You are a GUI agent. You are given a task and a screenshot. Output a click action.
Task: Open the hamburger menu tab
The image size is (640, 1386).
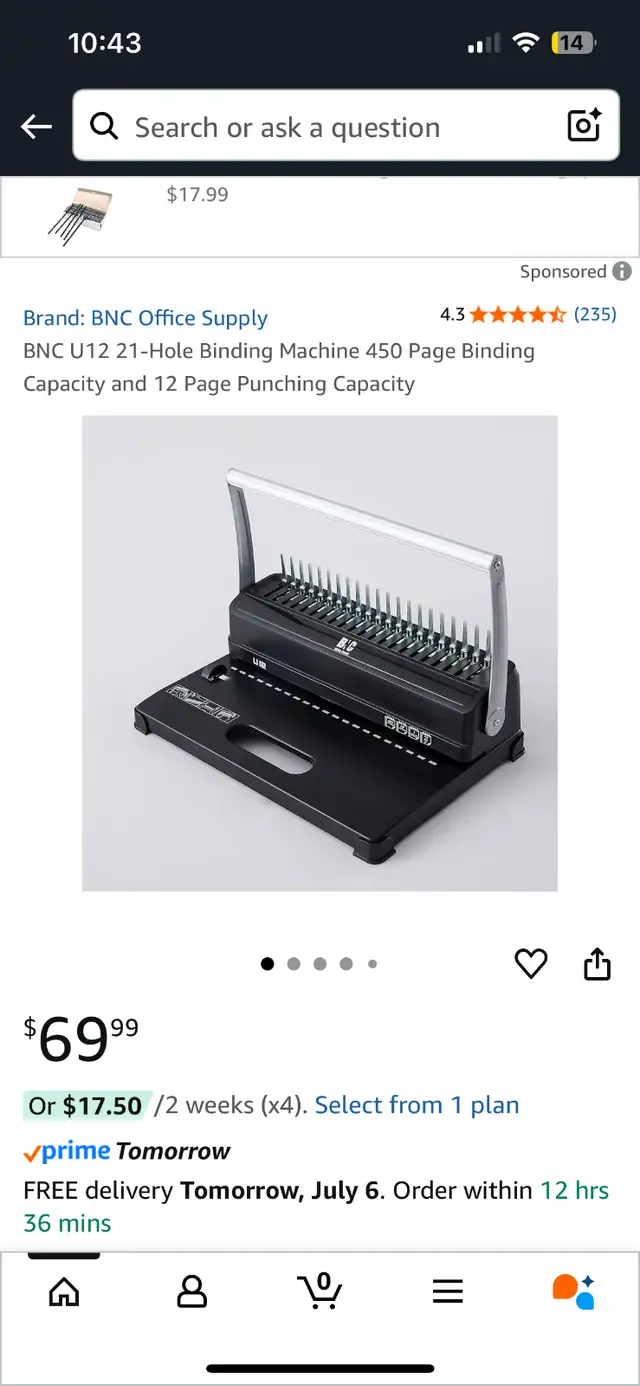(x=448, y=1291)
